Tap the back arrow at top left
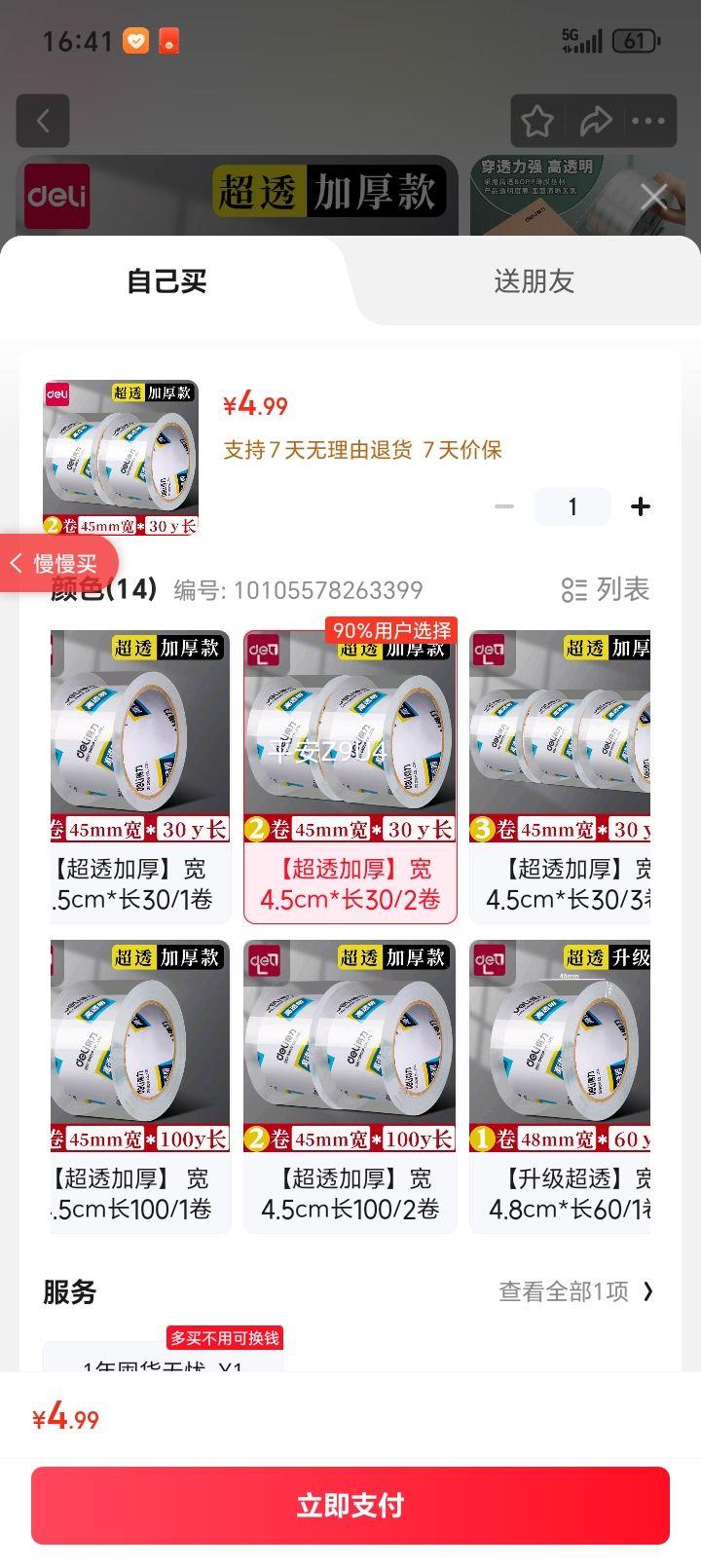 click(x=43, y=120)
